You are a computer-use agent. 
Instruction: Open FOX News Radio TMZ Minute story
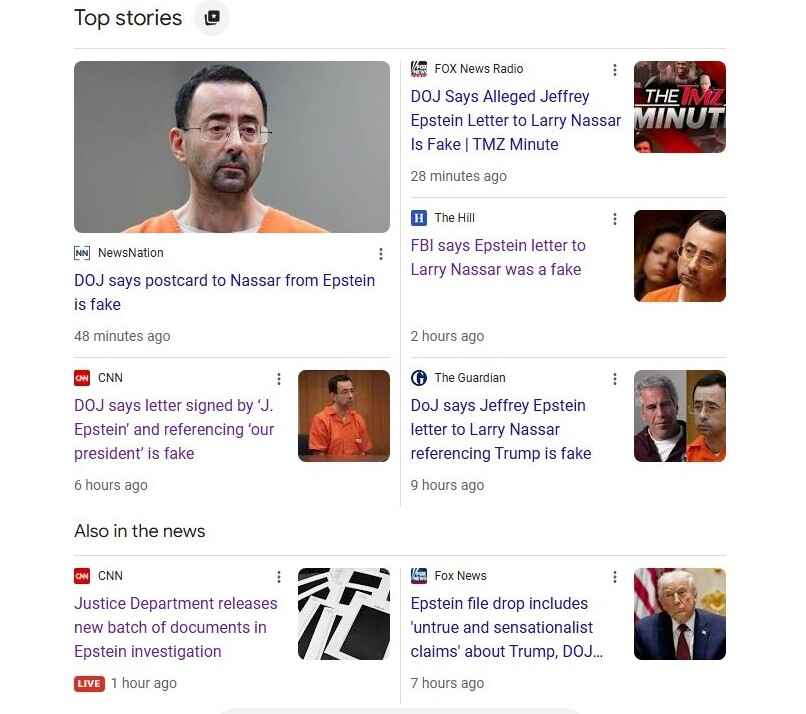pos(515,120)
